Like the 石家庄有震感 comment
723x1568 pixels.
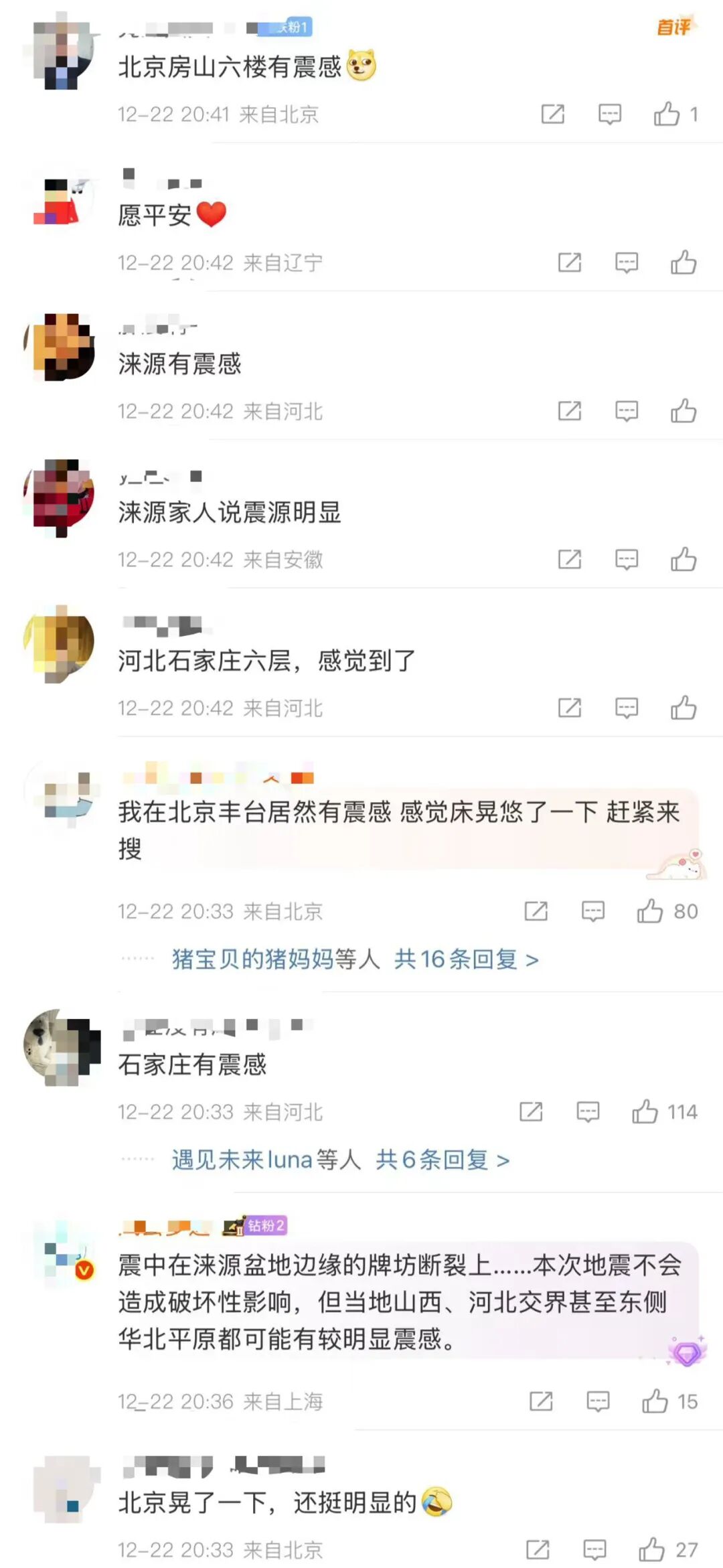[x=645, y=1112]
